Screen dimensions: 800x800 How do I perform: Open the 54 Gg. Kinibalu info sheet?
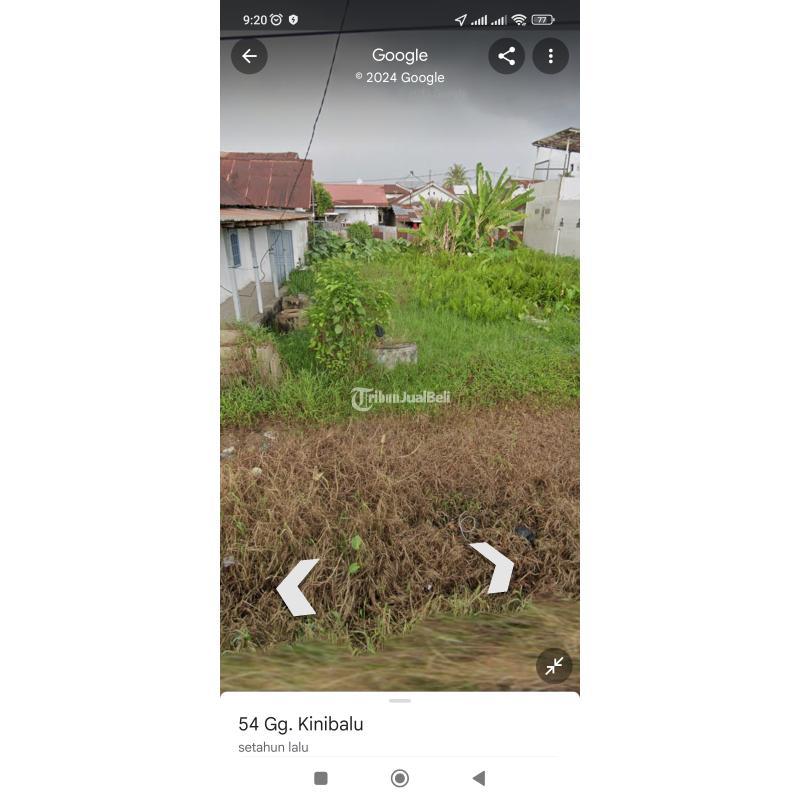(x=301, y=724)
